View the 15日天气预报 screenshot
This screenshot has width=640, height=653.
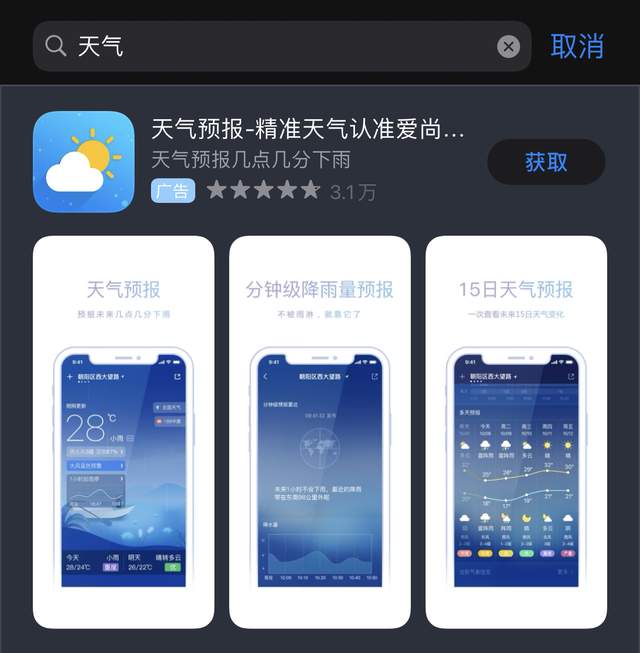(x=515, y=430)
